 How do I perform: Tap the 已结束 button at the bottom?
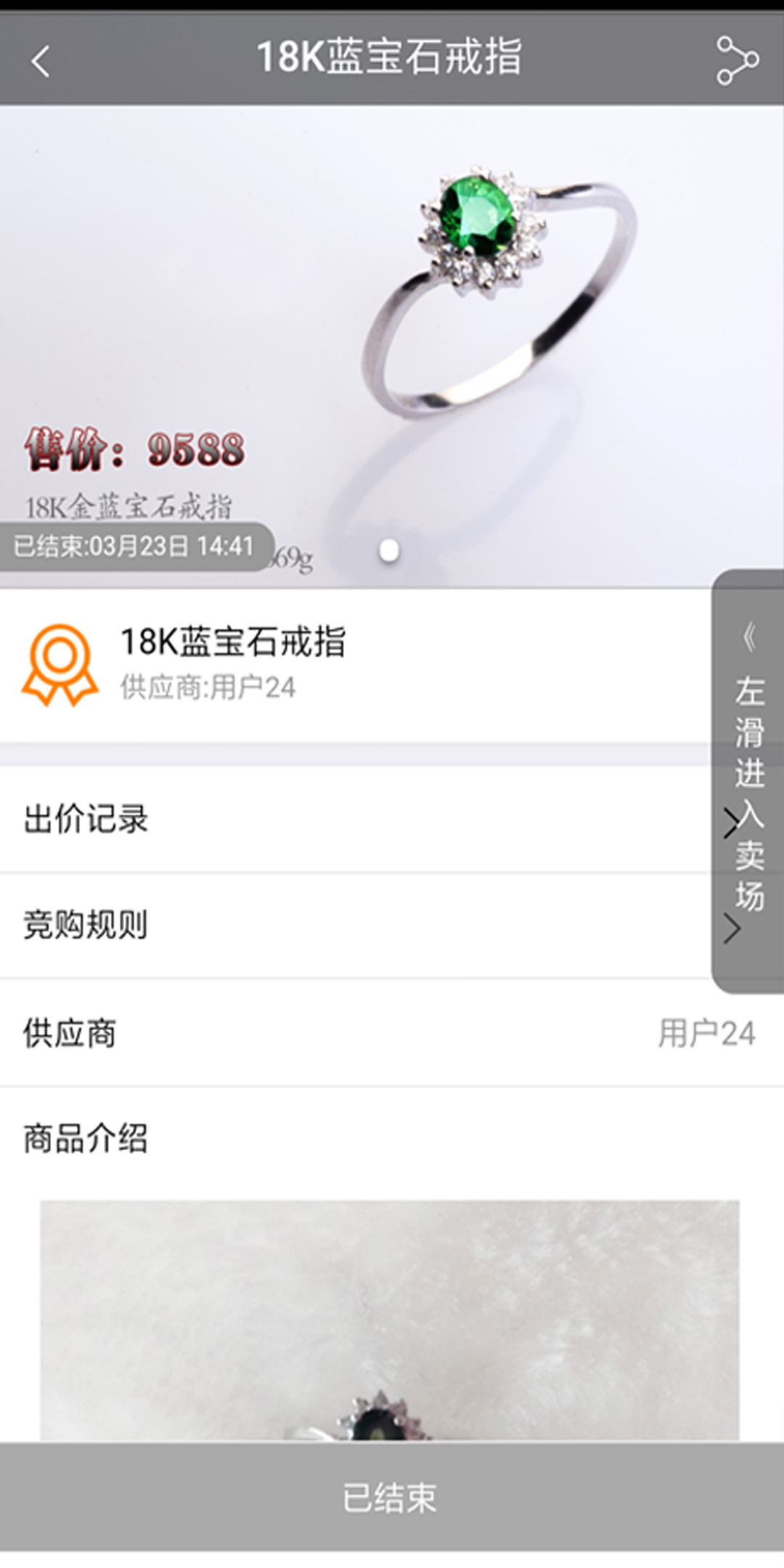(x=392, y=1497)
